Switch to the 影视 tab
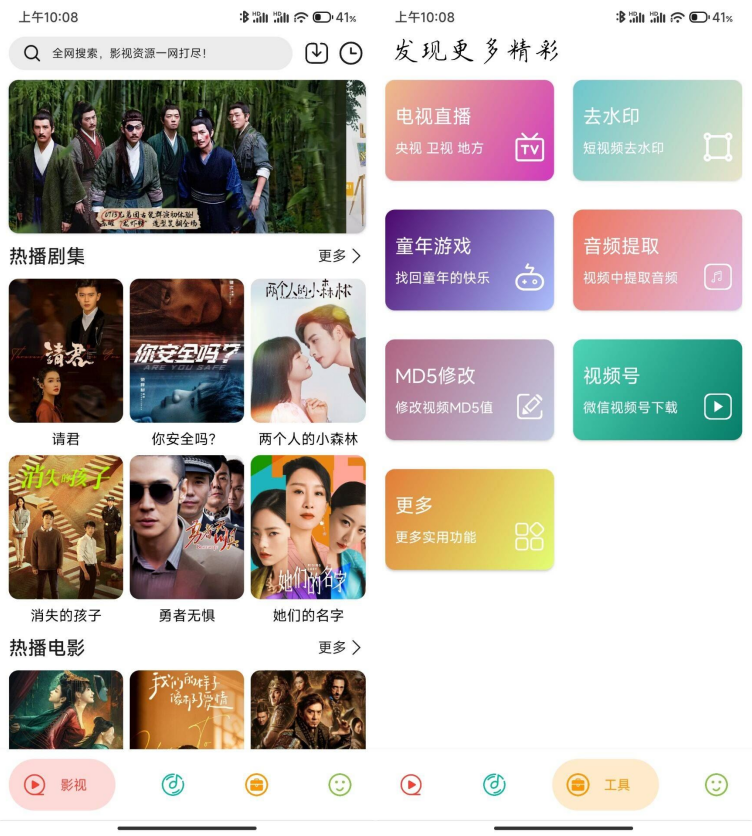Viewport: 752px width, 836px height. [62, 785]
